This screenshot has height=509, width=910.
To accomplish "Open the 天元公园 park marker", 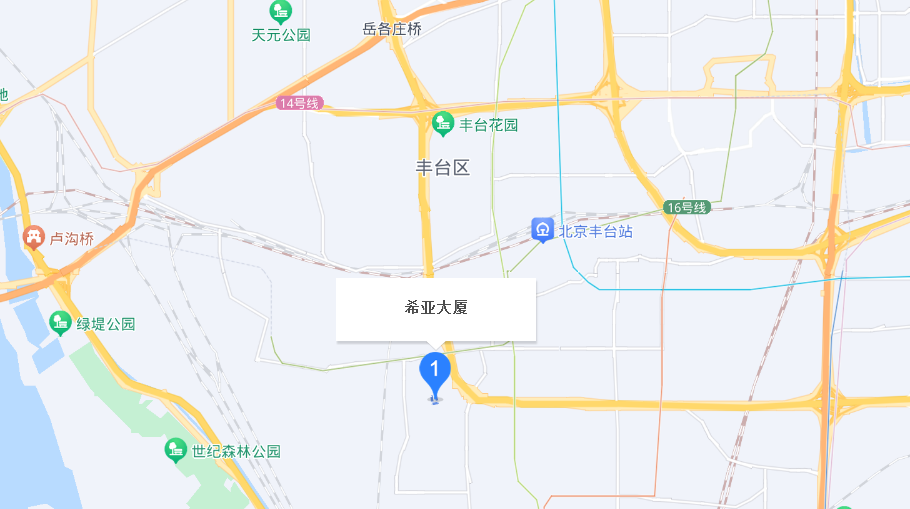I will point(281,13).
